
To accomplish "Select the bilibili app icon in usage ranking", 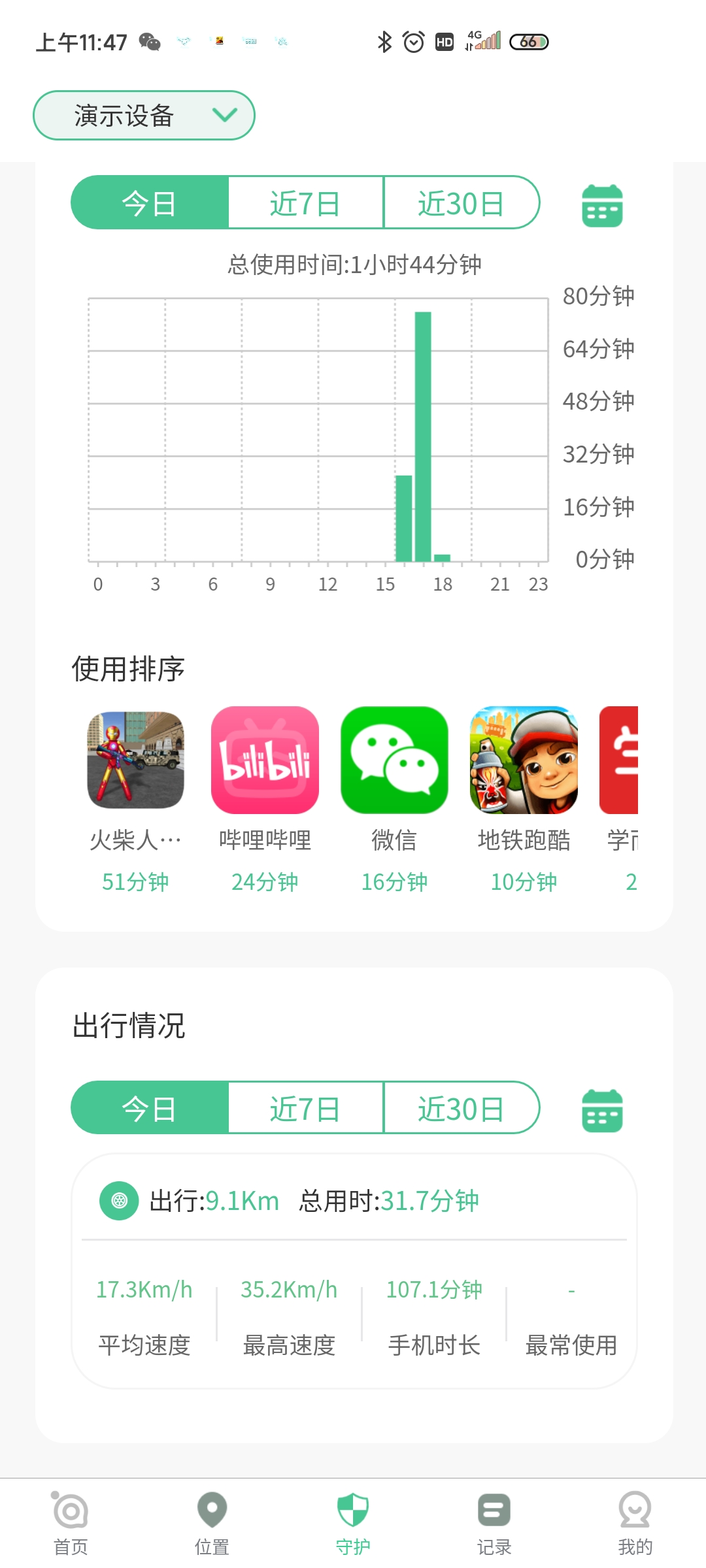I will 265,761.
